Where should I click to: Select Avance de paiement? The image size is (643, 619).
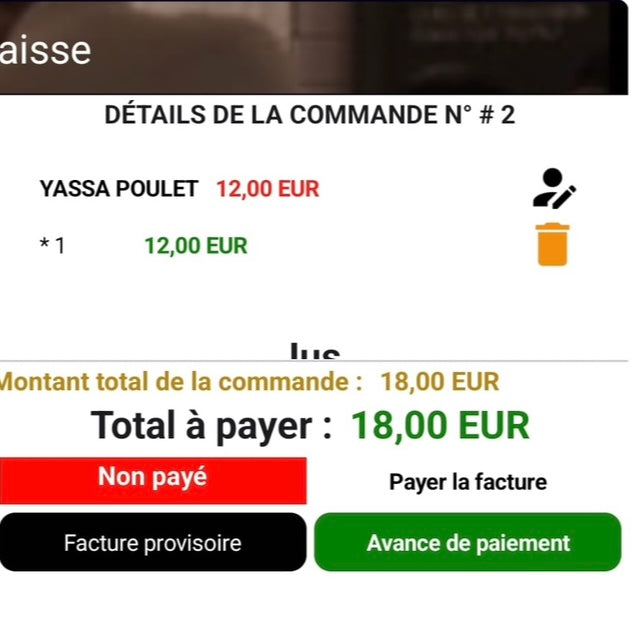click(467, 543)
